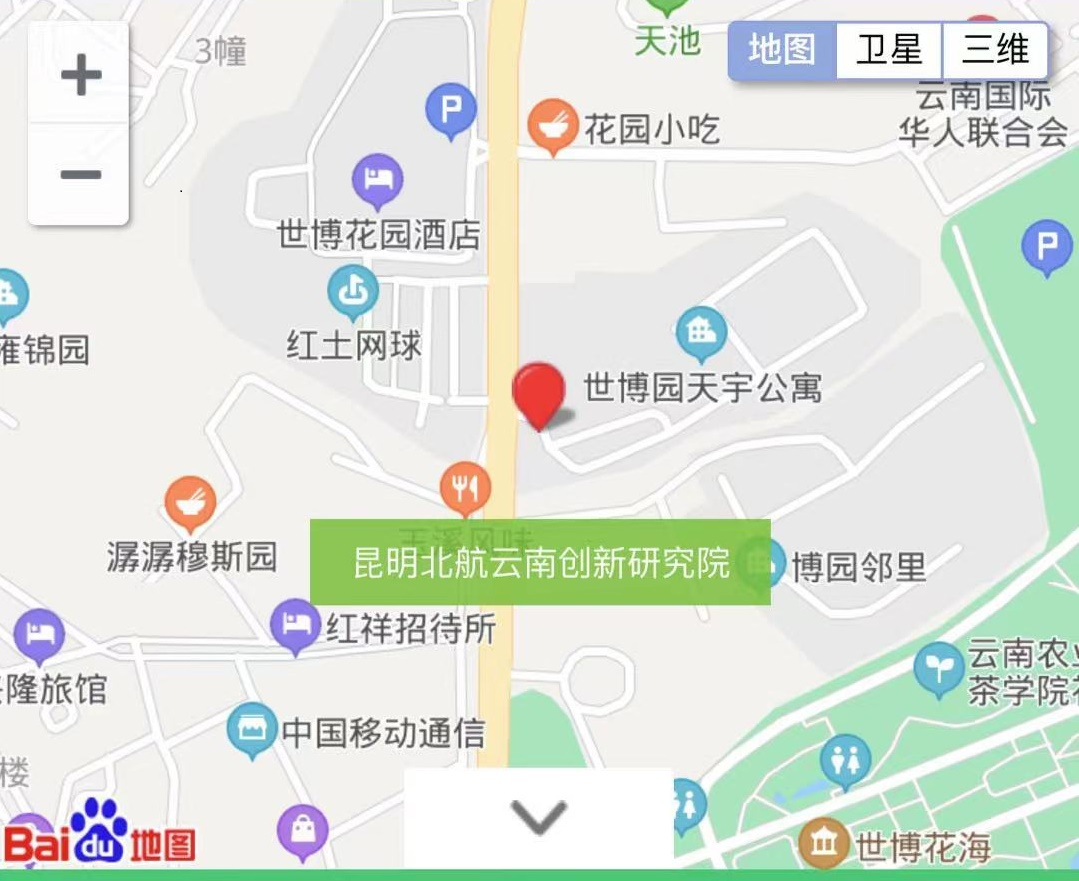
Task: Switch to 三维 3D view
Action: (x=995, y=49)
